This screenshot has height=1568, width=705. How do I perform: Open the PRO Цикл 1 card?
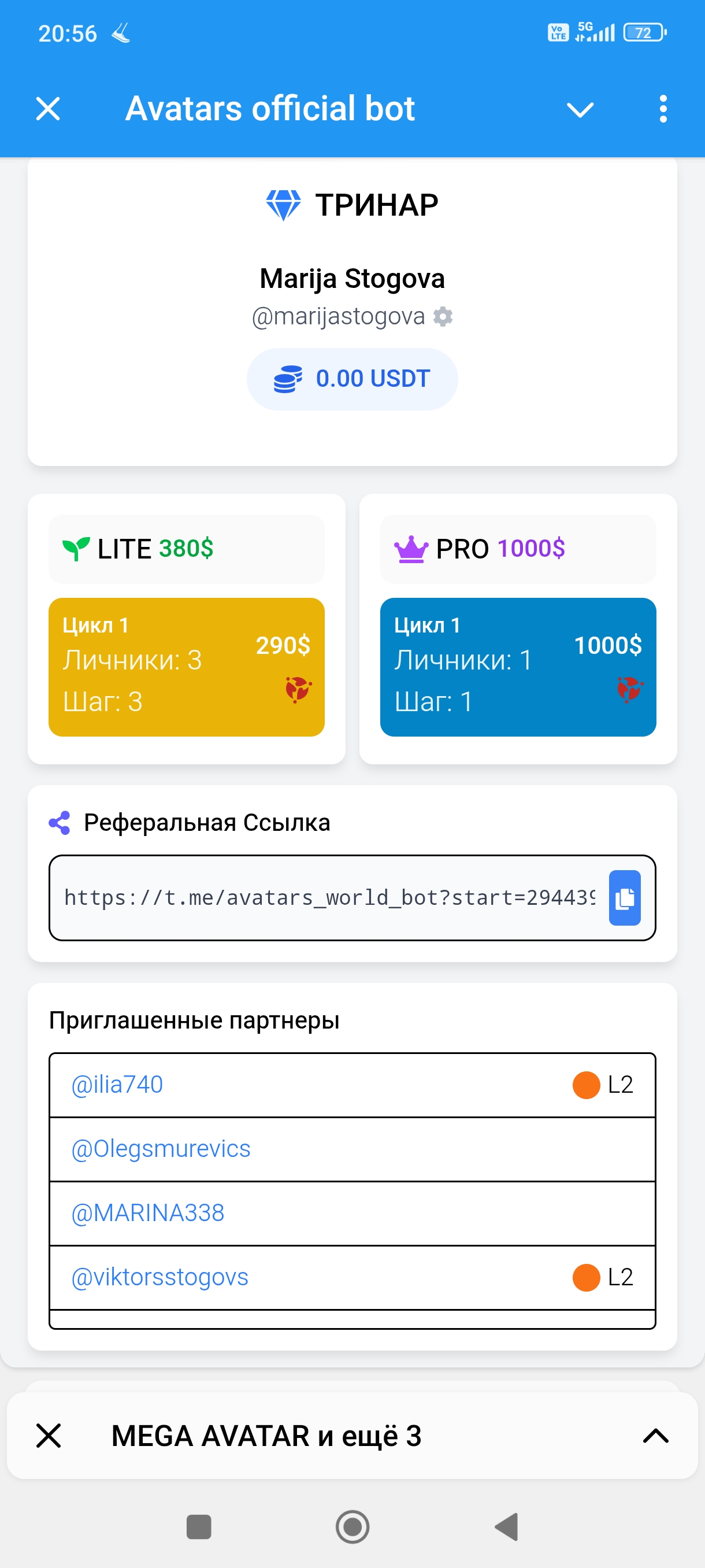pos(518,667)
